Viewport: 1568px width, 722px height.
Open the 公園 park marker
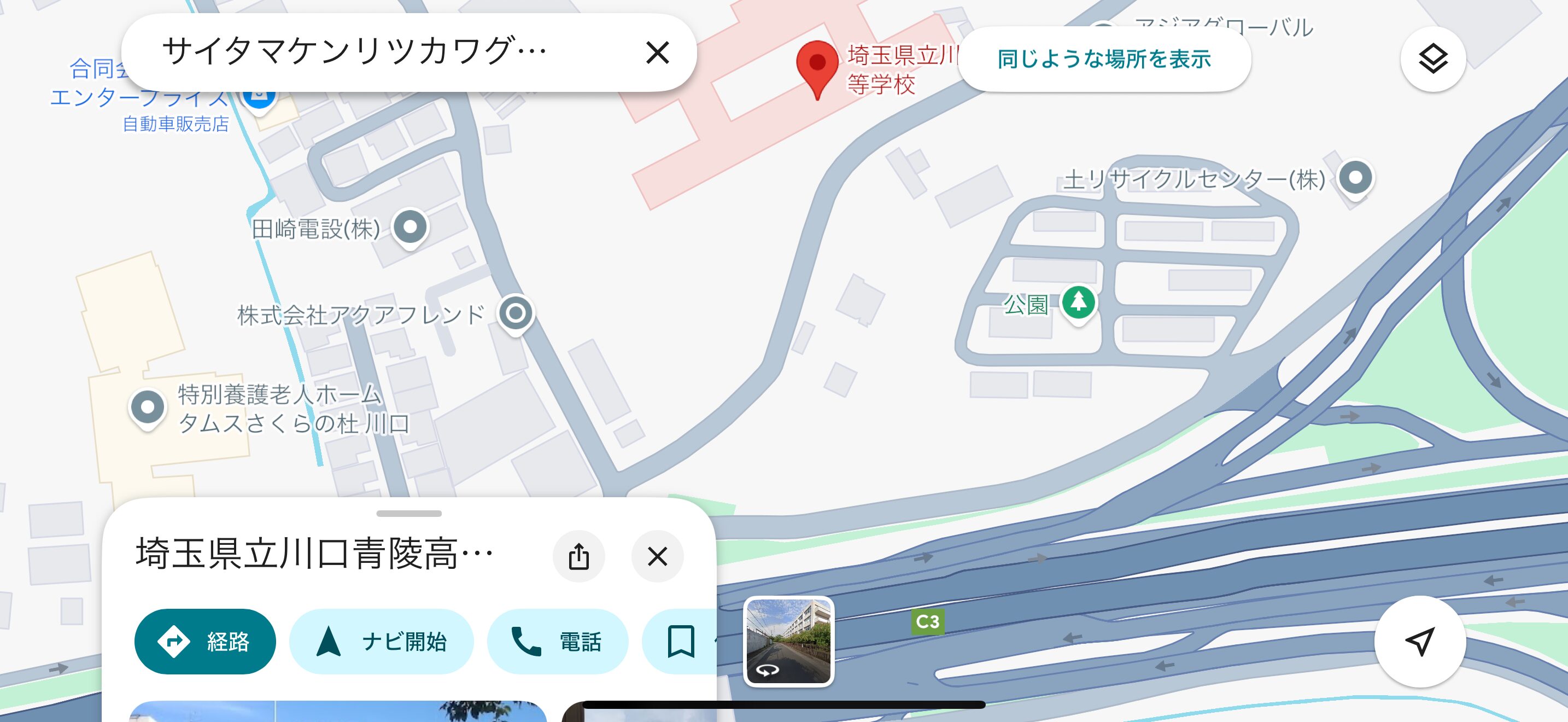tap(1078, 302)
